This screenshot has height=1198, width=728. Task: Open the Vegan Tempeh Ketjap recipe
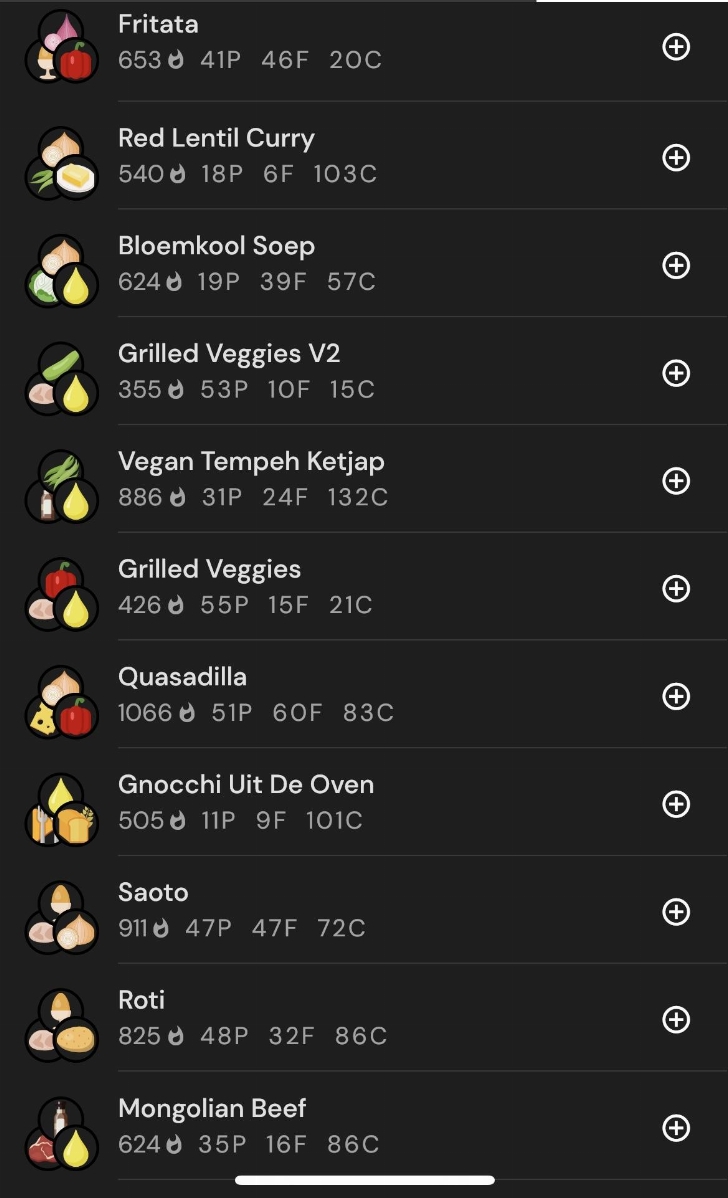point(250,479)
